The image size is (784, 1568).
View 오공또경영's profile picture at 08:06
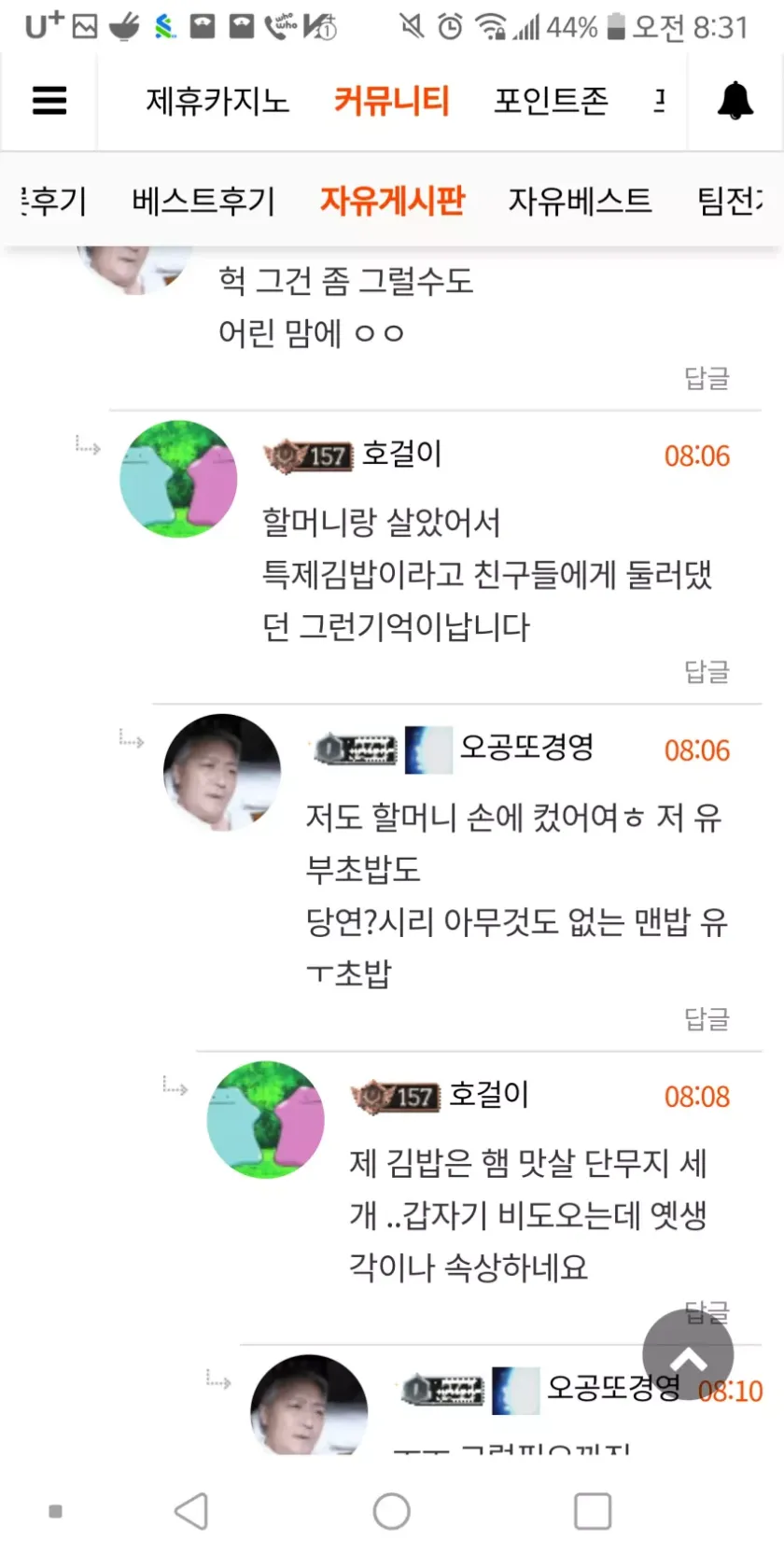222,772
